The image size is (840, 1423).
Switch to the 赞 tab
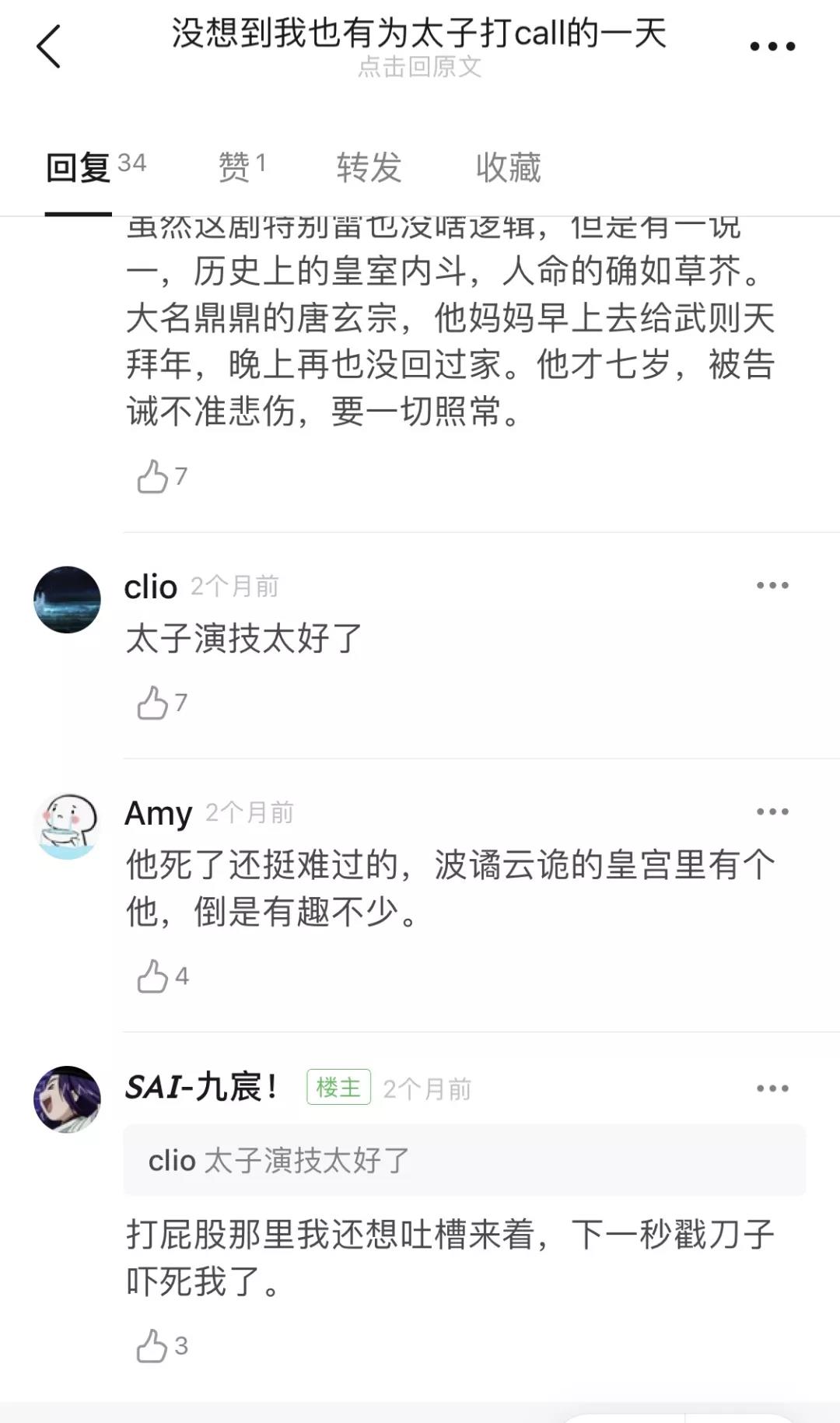pos(241,166)
